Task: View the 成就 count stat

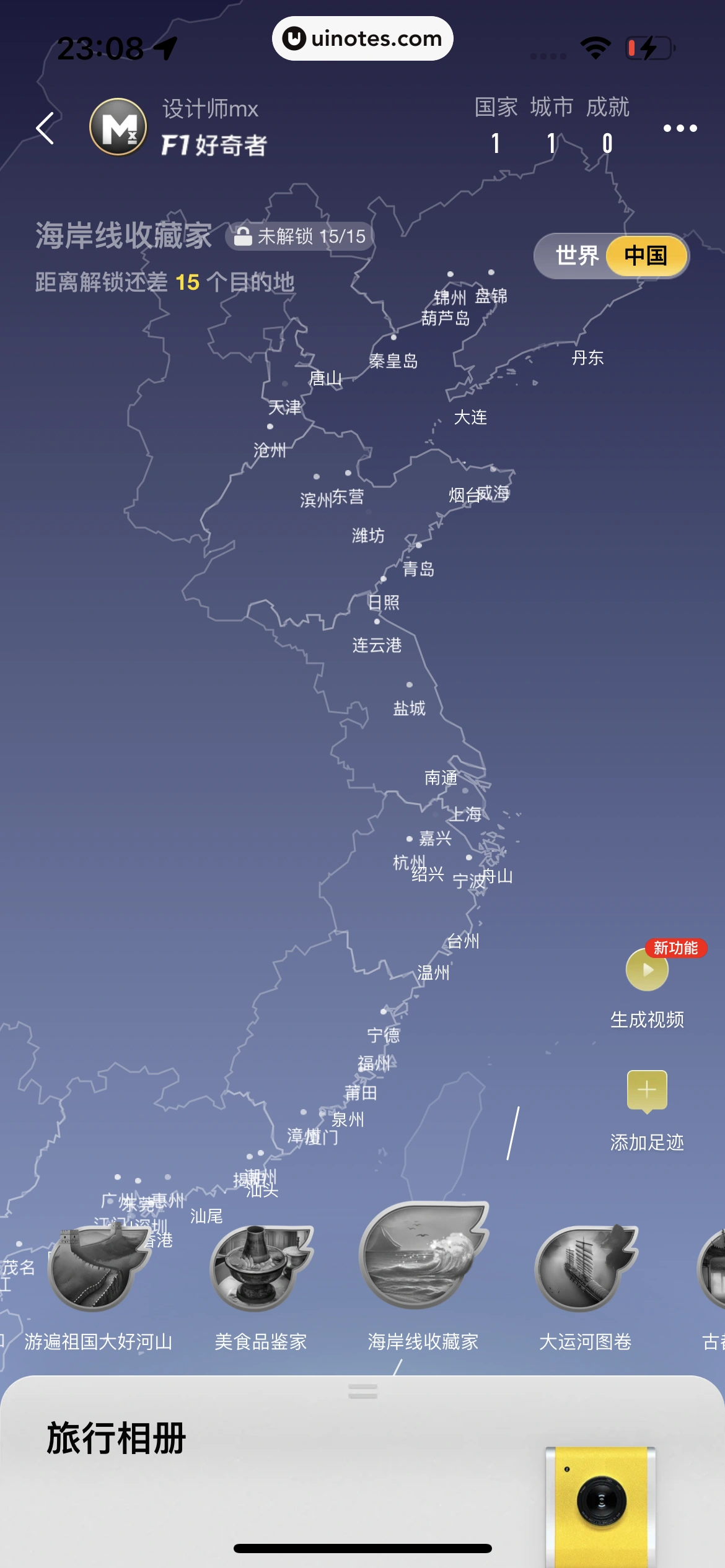Action: point(607,127)
